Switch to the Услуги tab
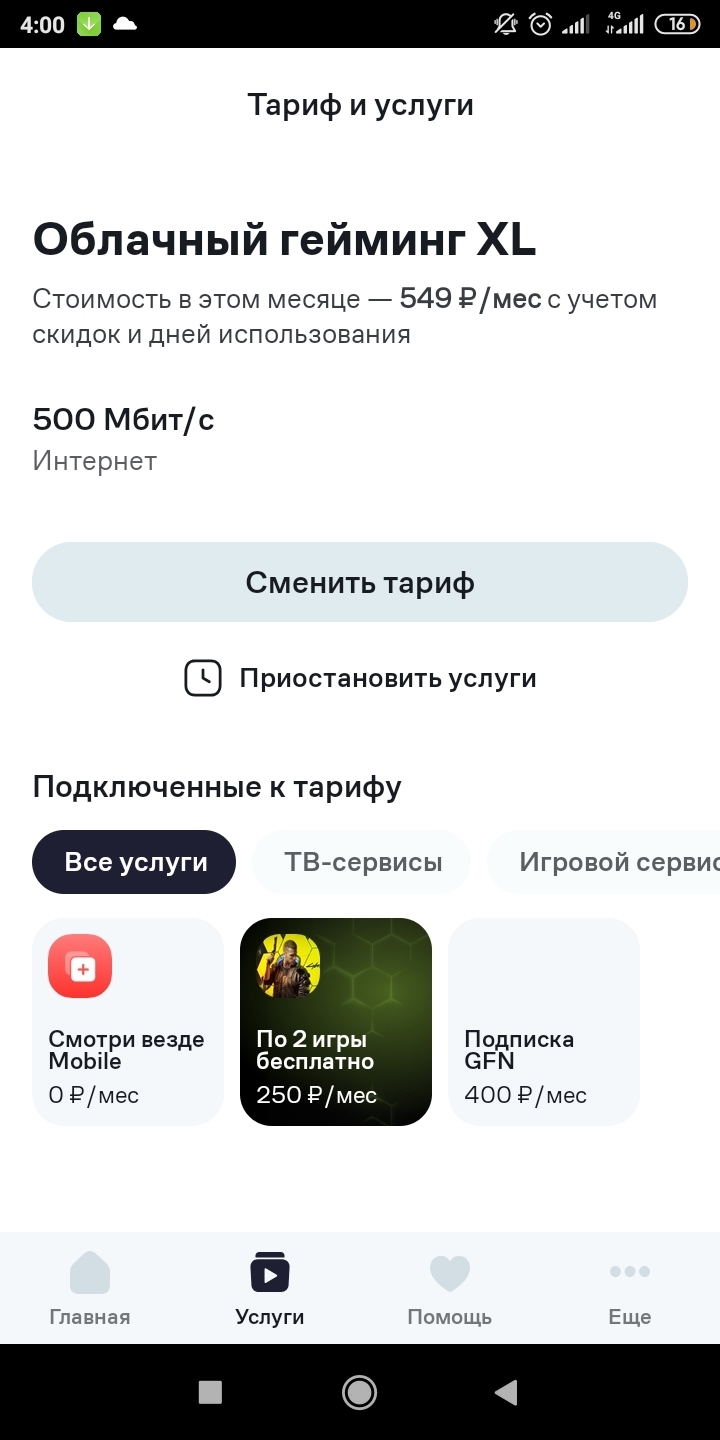Viewport: 720px width, 1440px height. [270, 1288]
